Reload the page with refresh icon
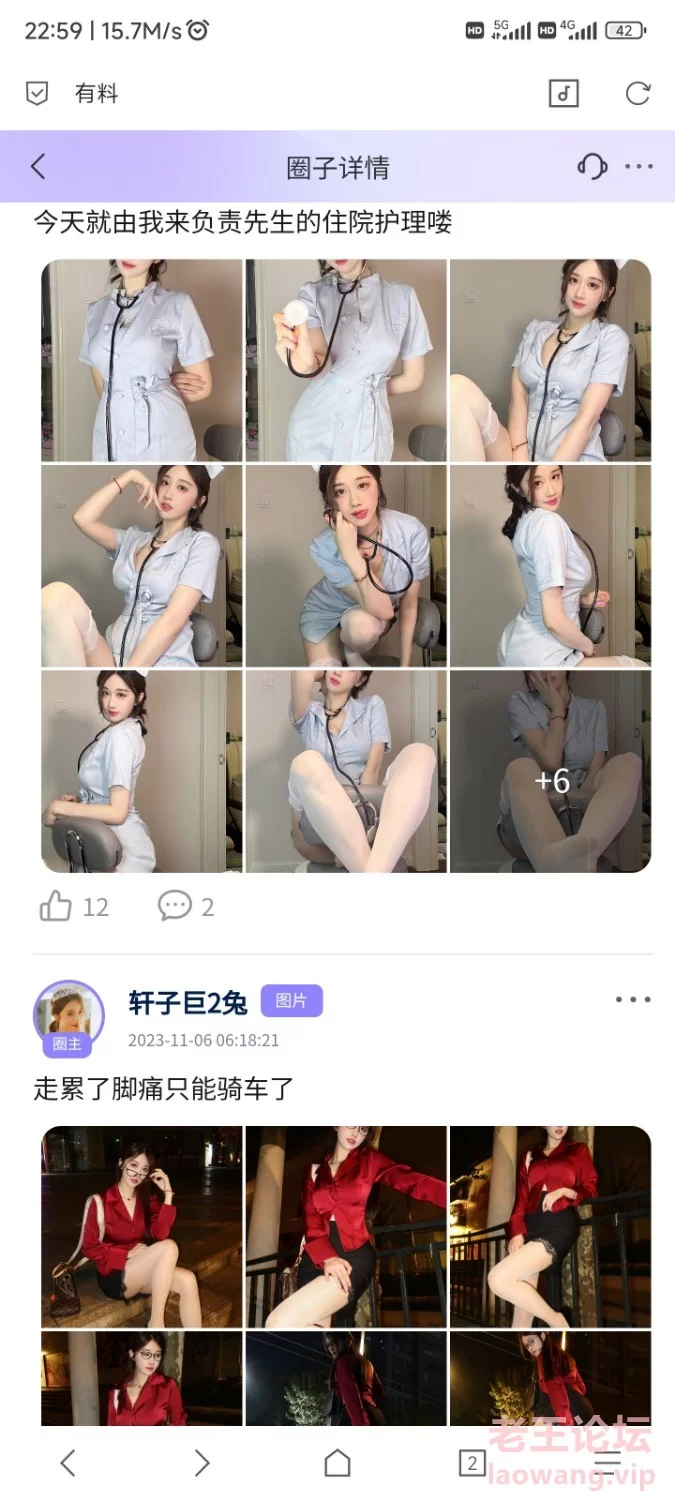This screenshot has height=1500, width=675. [637, 94]
